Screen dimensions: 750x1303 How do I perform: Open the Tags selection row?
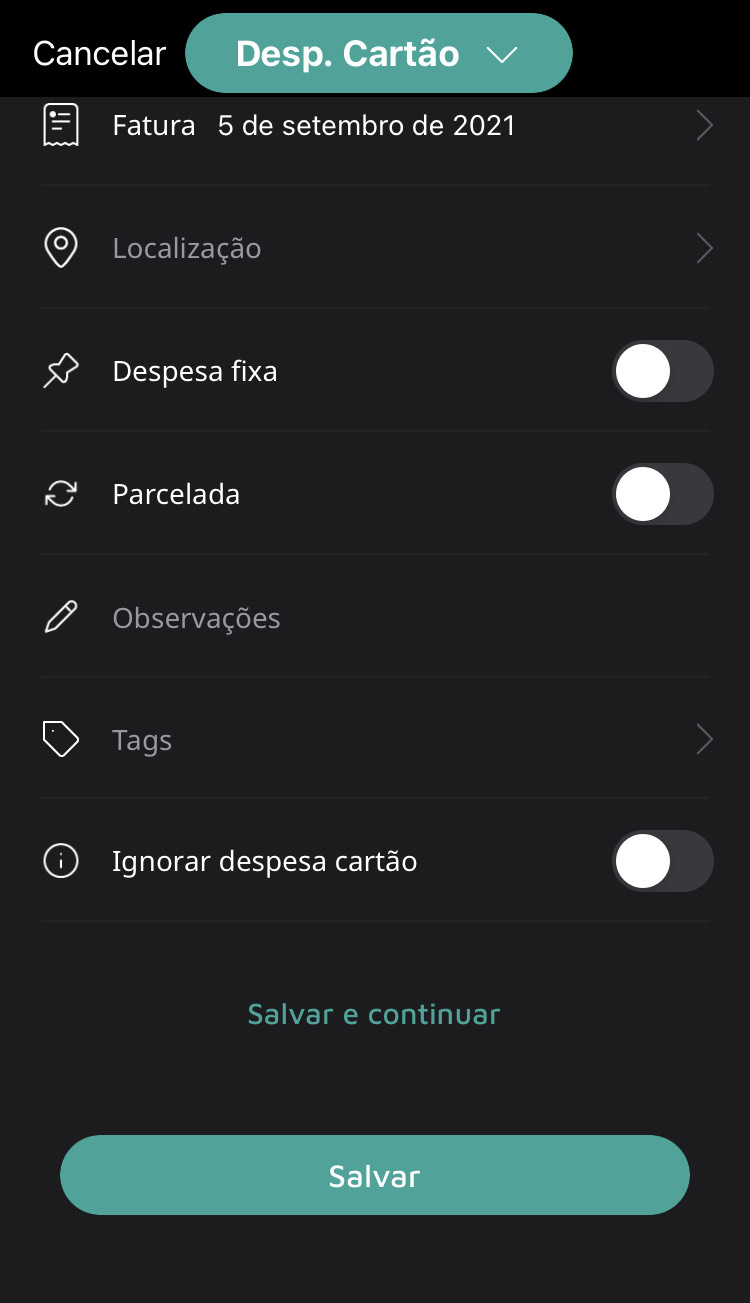376,740
